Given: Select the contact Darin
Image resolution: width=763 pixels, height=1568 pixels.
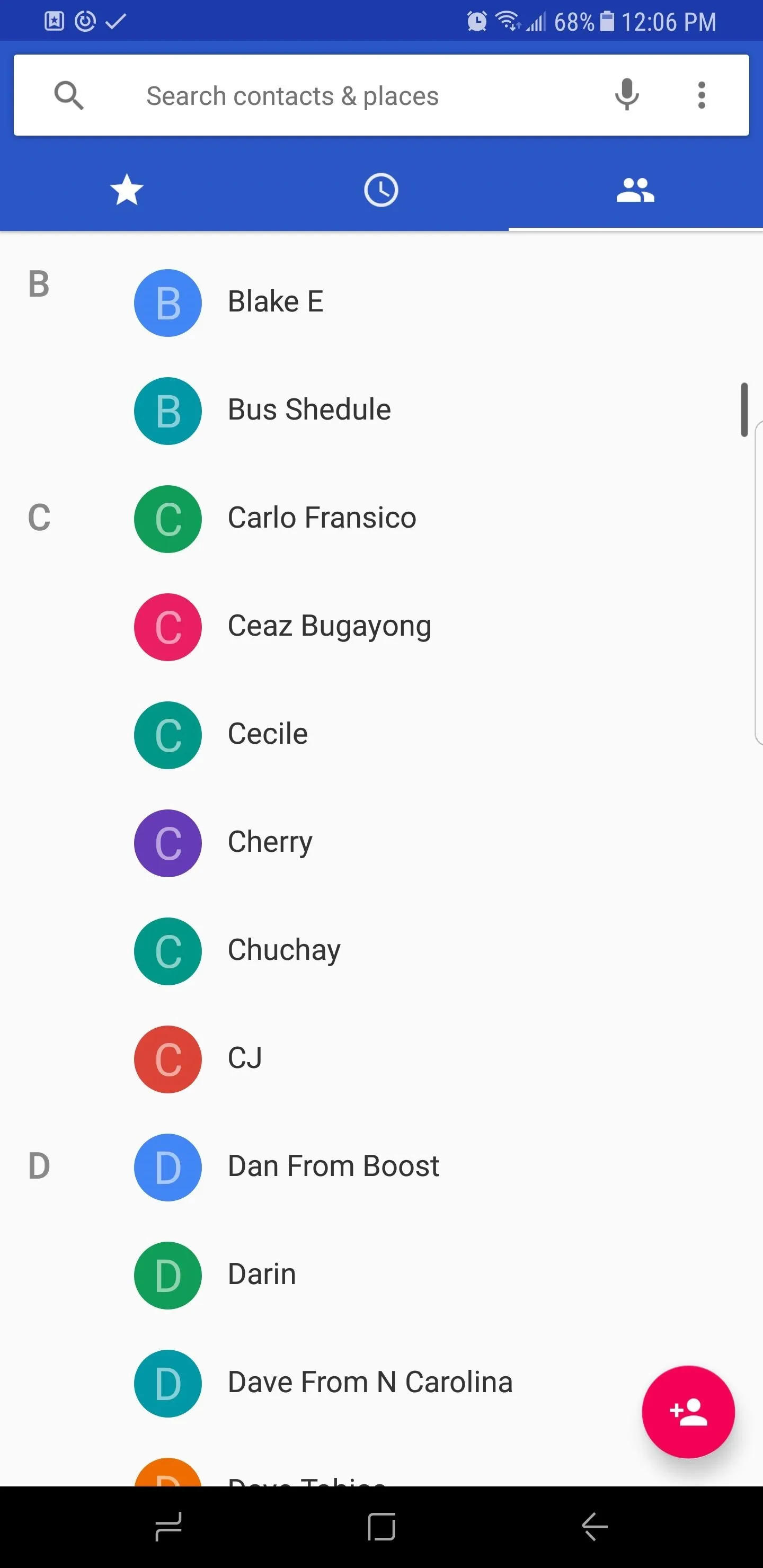Looking at the screenshot, I should pos(381,1275).
